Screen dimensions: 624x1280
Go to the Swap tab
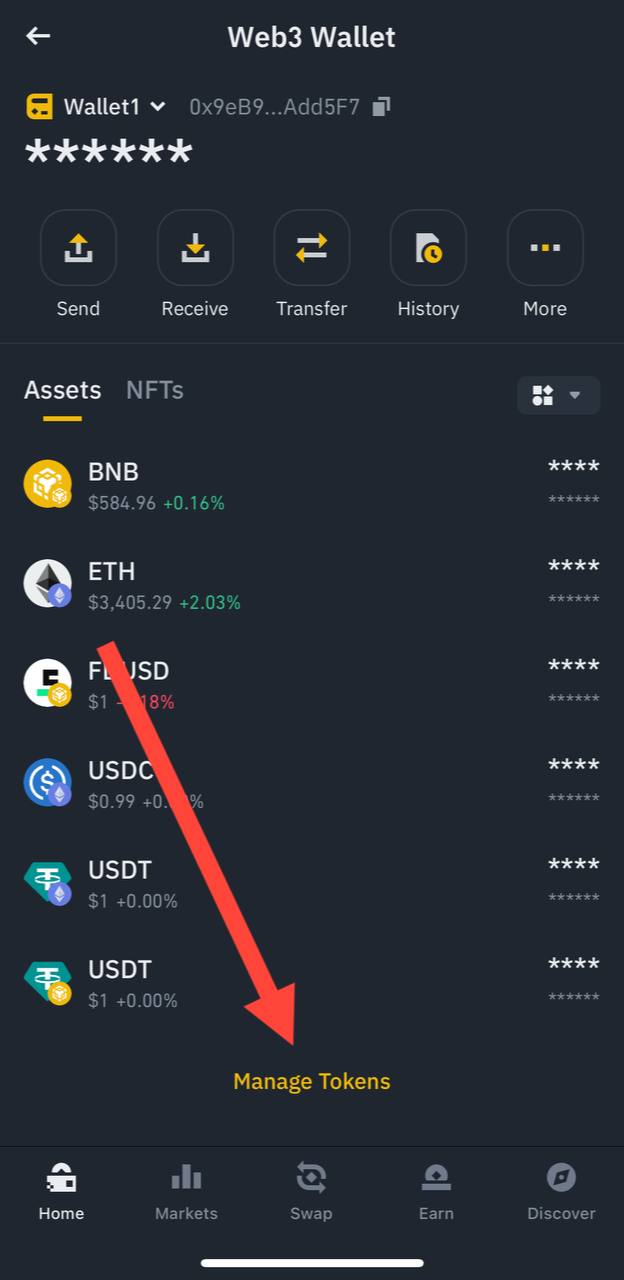311,1192
